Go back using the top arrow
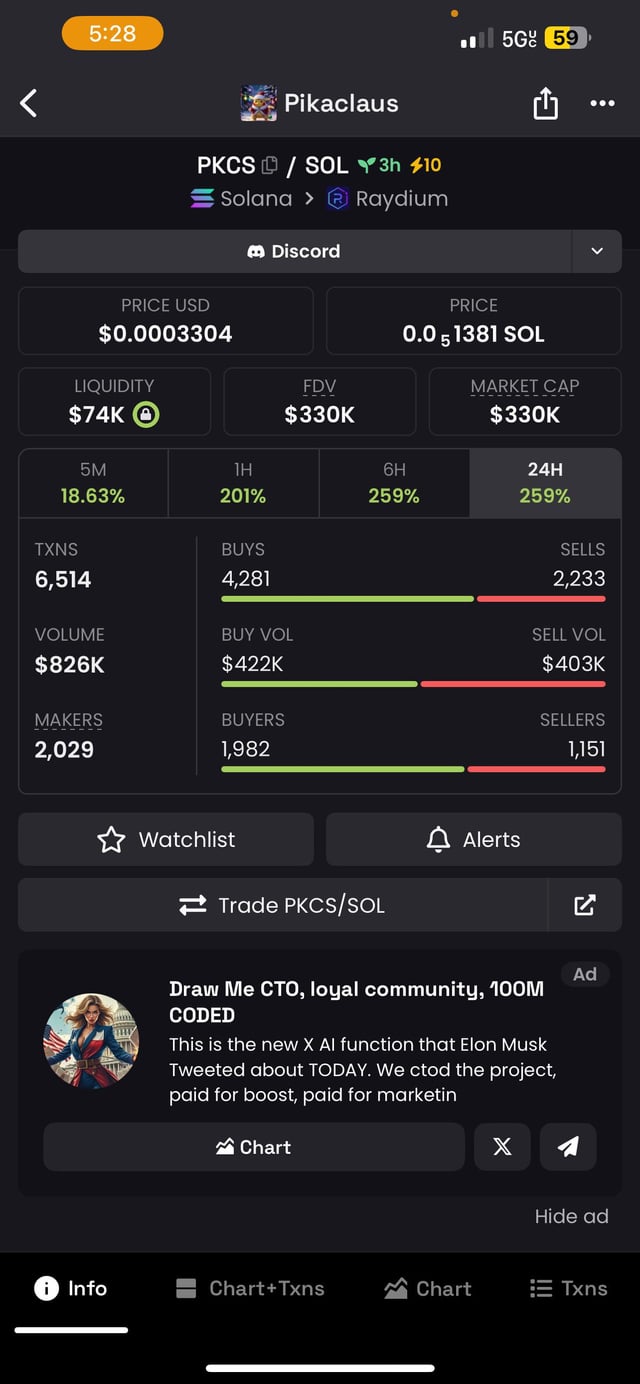The height and width of the screenshot is (1384, 640). (29, 103)
